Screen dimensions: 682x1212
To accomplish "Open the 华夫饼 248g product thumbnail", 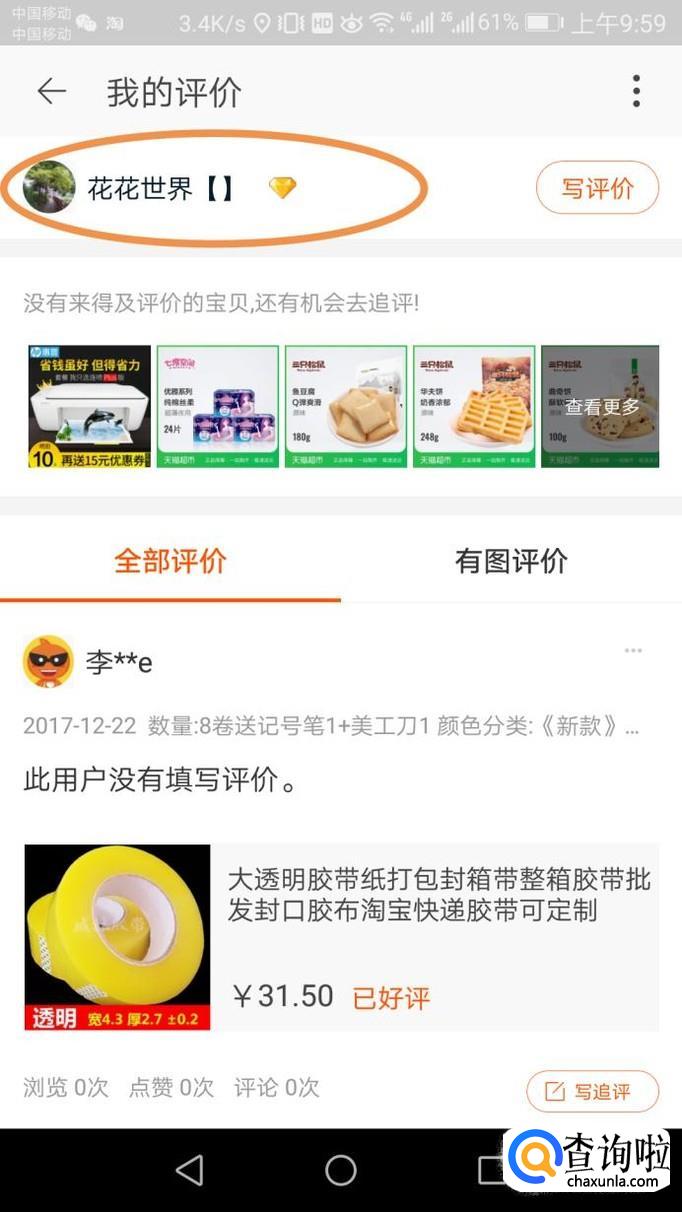I will coord(474,406).
